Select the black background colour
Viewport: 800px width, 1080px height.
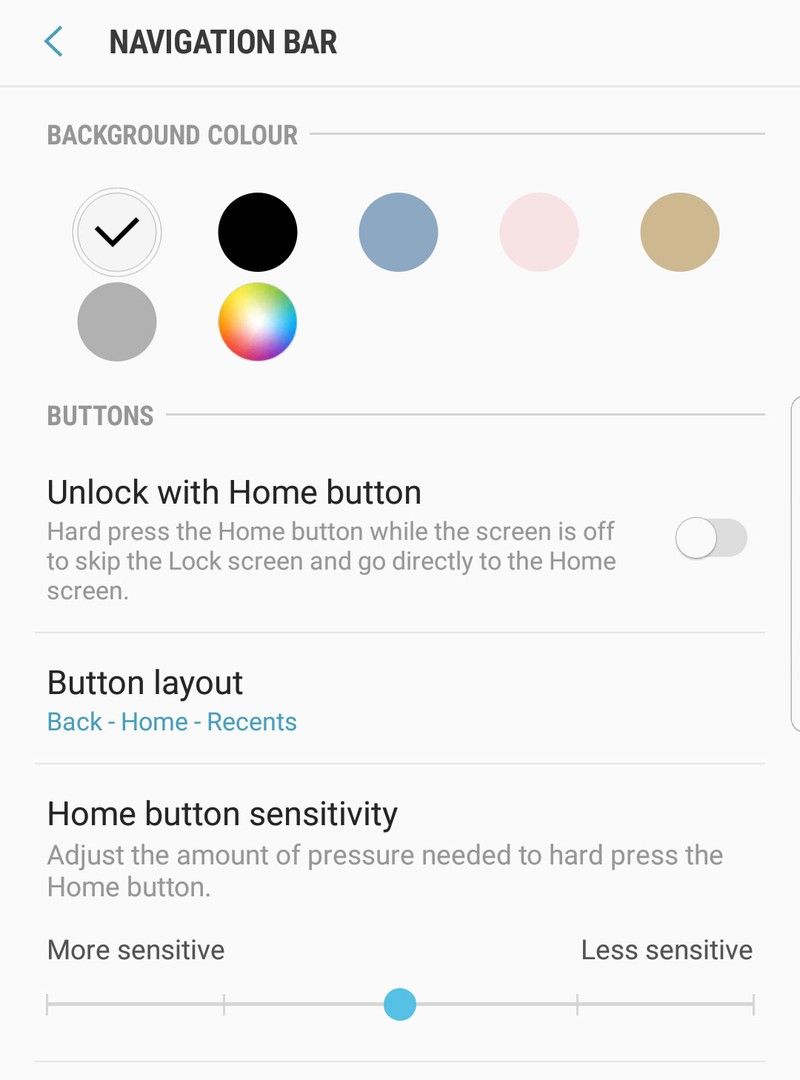pyautogui.click(x=257, y=231)
